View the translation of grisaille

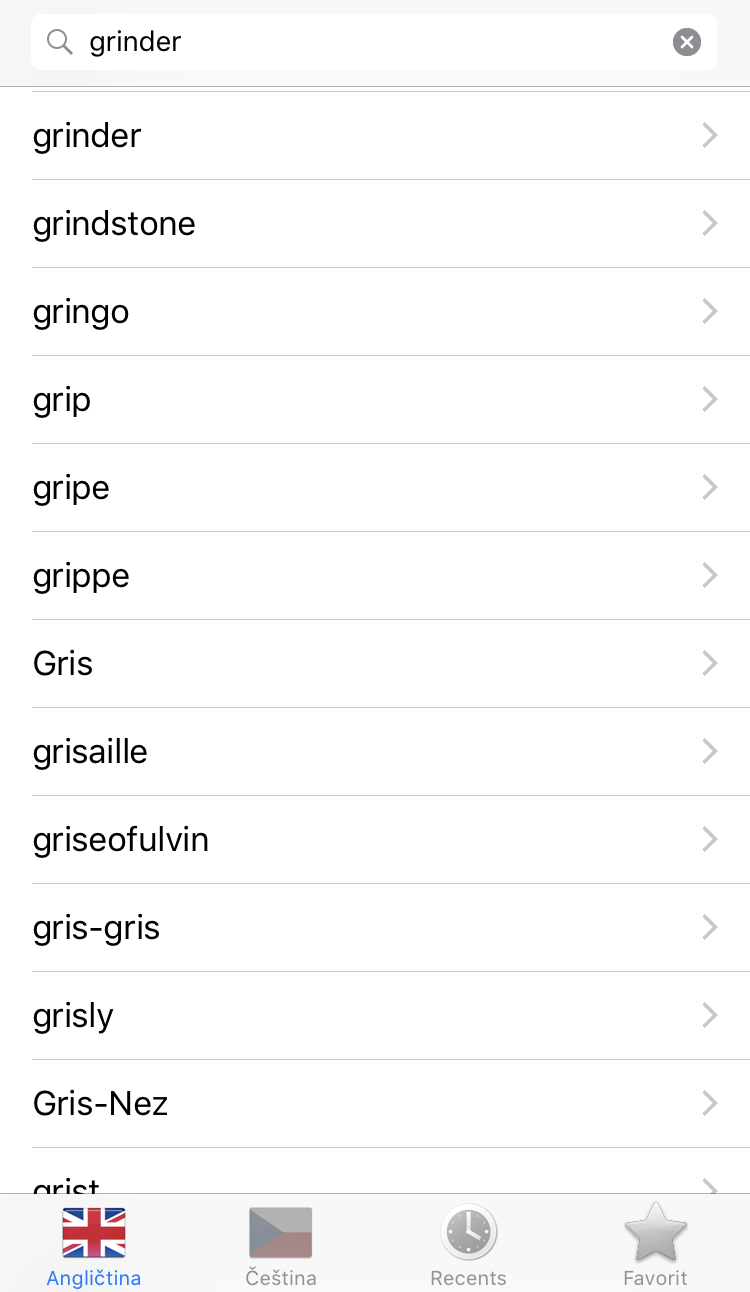(x=375, y=752)
